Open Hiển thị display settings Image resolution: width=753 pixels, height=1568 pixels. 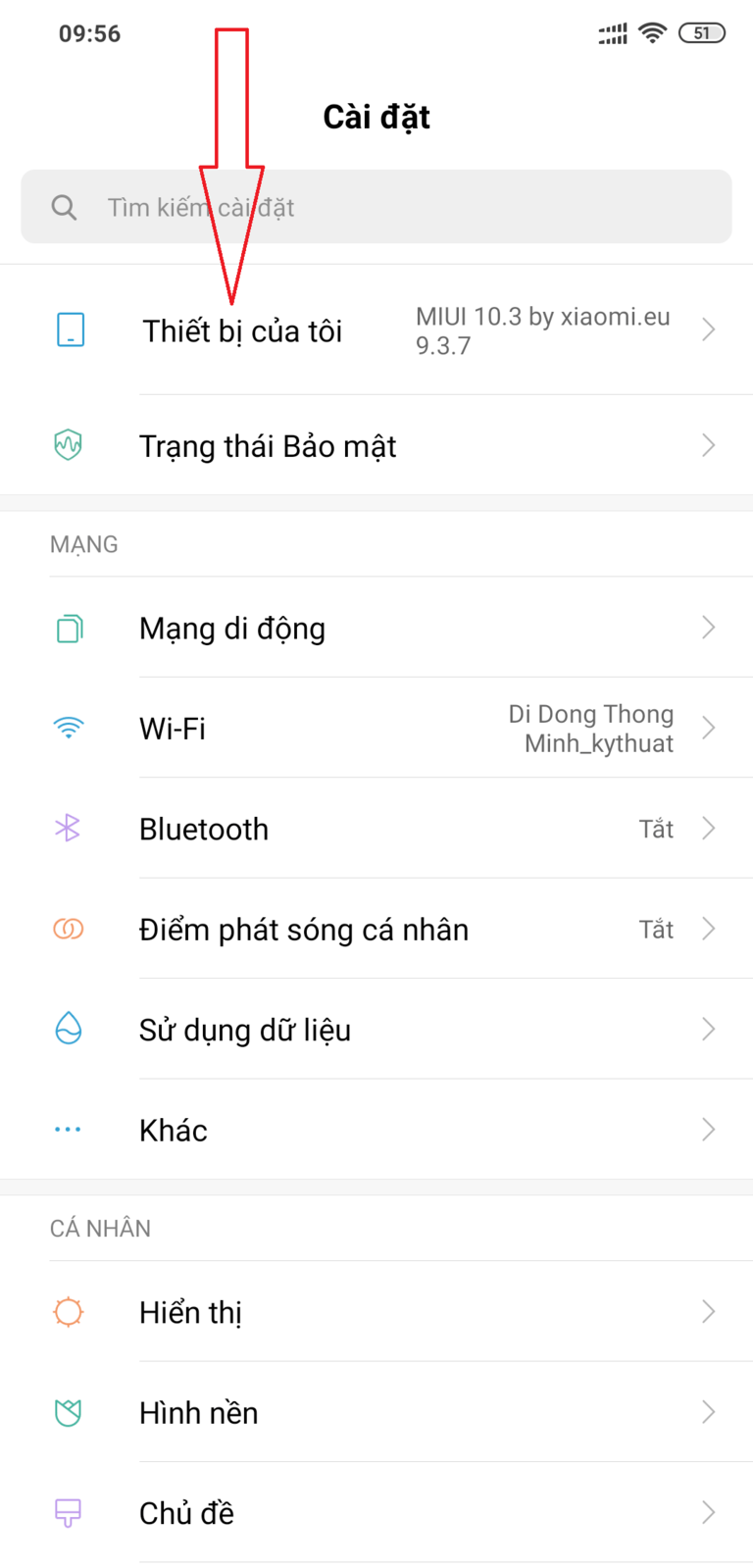[x=376, y=1312]
